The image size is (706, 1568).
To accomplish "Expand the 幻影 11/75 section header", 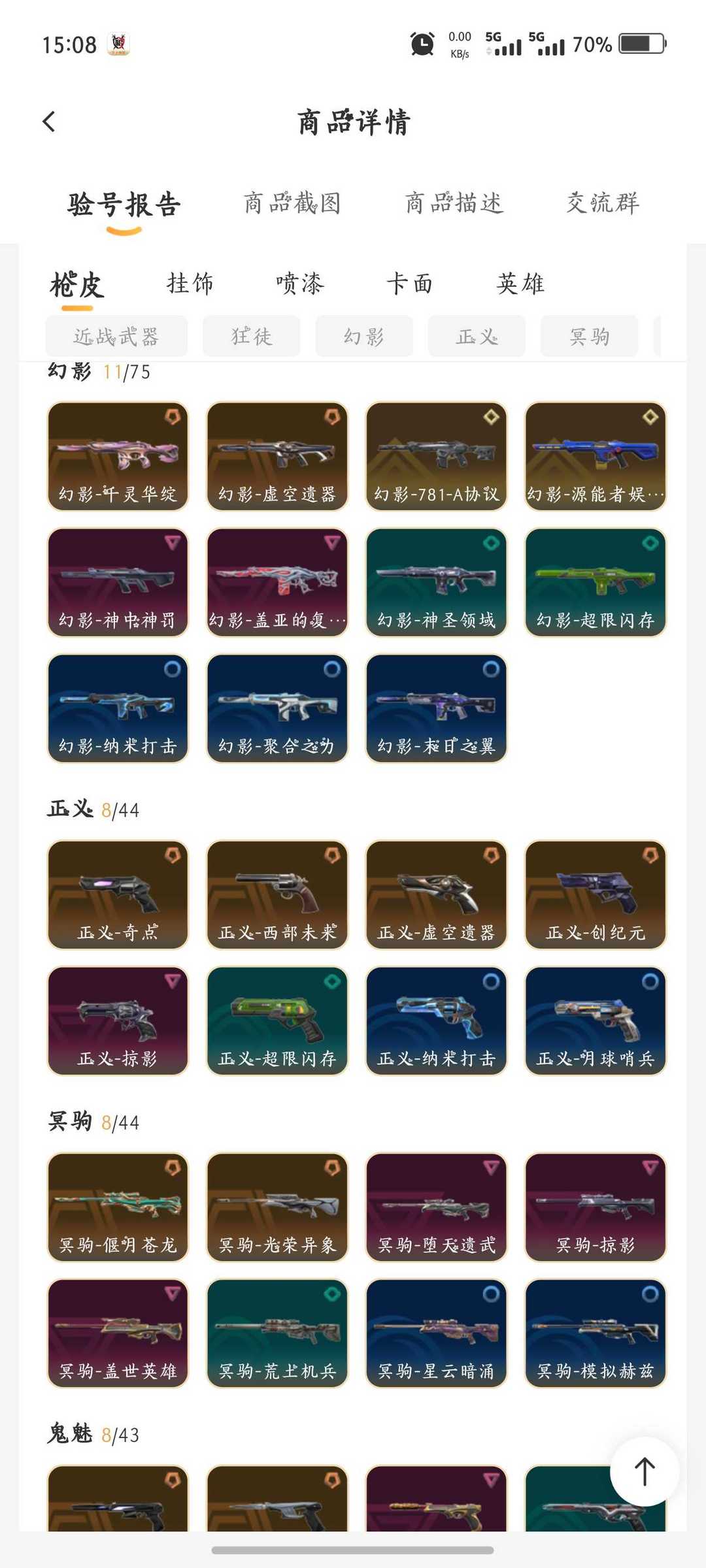I will pyautogui.click(x=98, y=372).
